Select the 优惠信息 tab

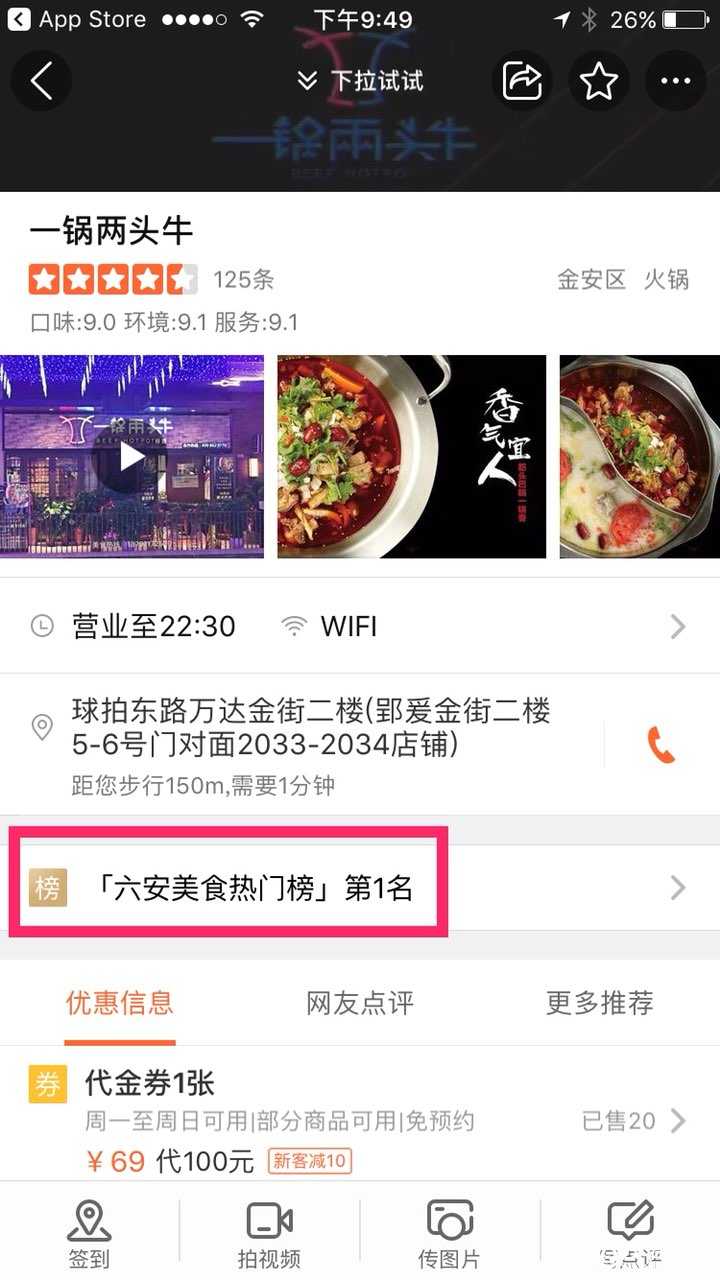pos(120,1003)
